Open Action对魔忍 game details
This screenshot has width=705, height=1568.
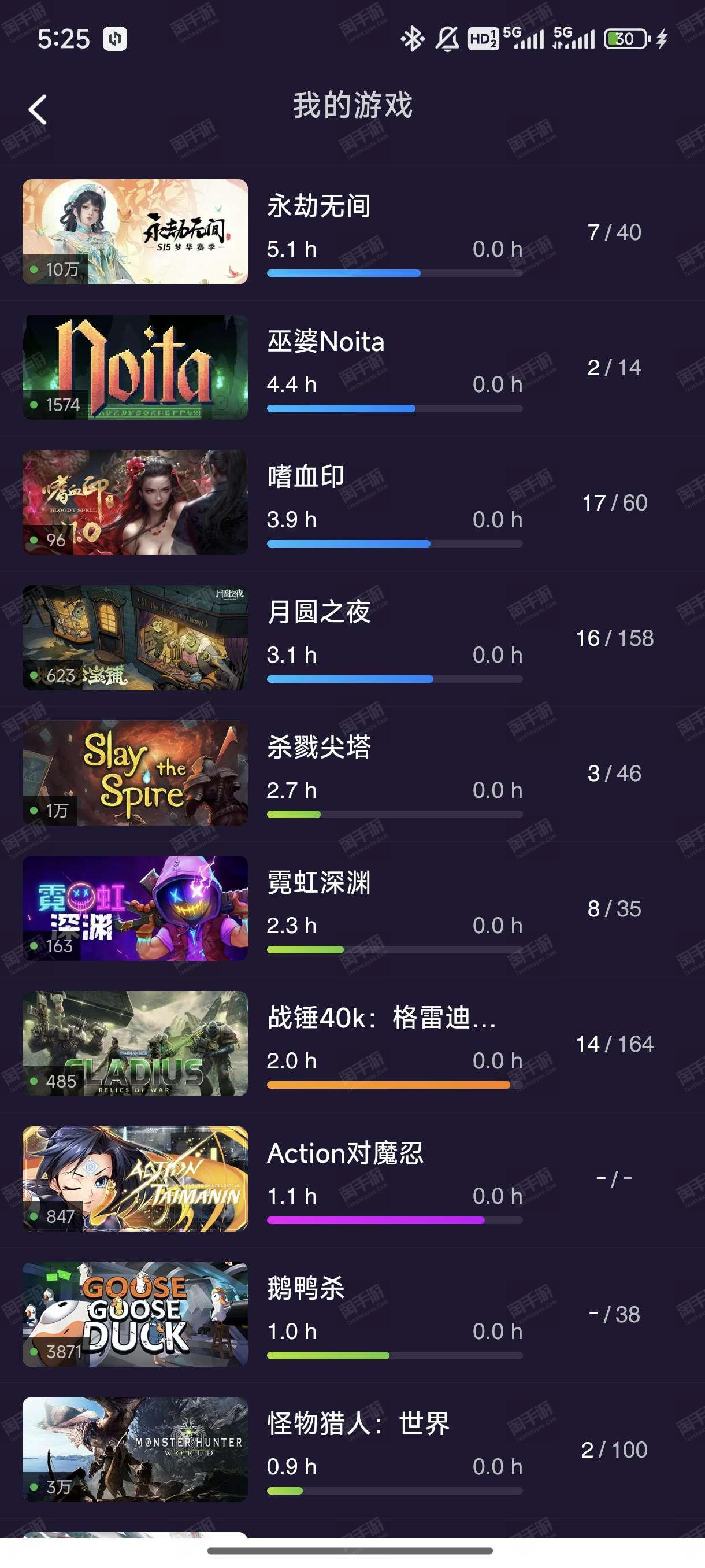pos(352,1179)
